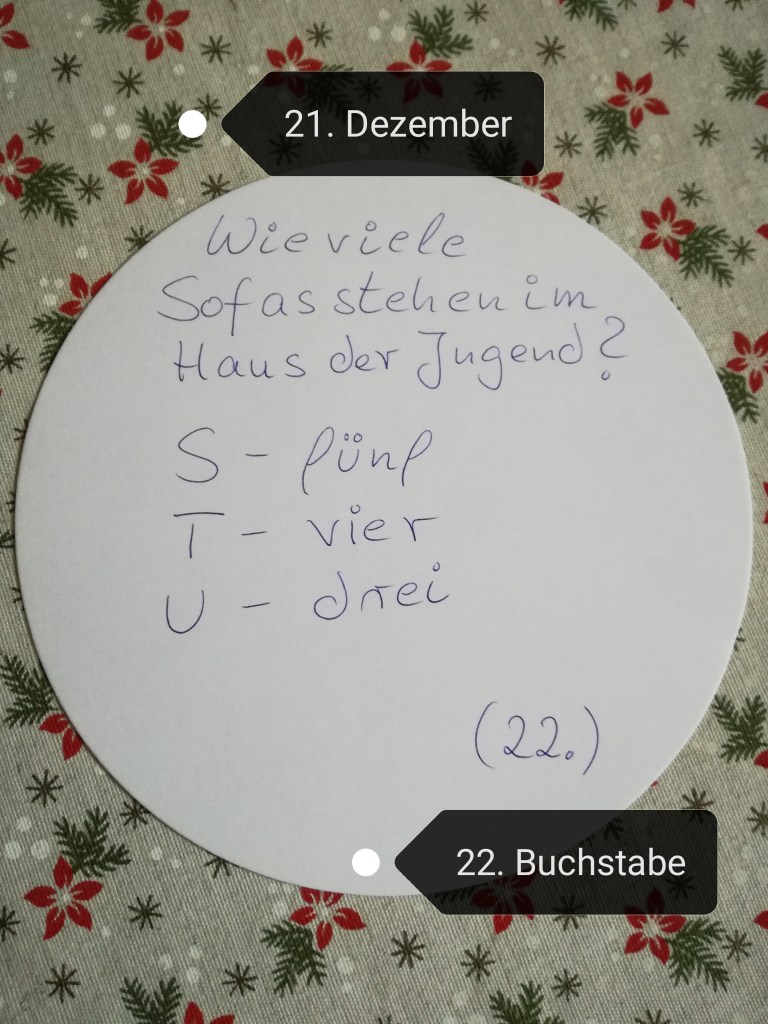This screenshot has width=768, height=1024.
Task: Open the "22. Buchstabe" photo tag
Action: (570, 862)
